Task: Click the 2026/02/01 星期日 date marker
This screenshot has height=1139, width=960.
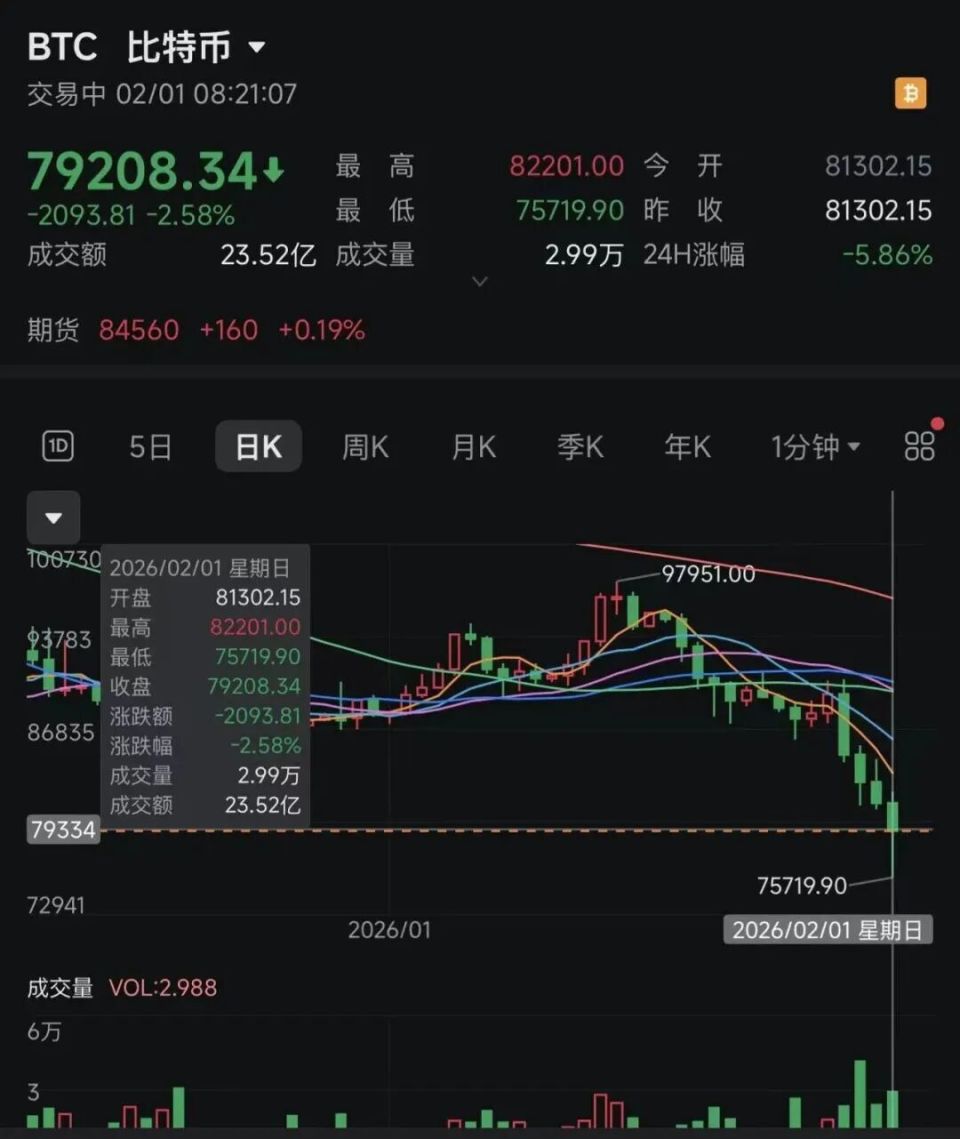Action: point(827,930)
